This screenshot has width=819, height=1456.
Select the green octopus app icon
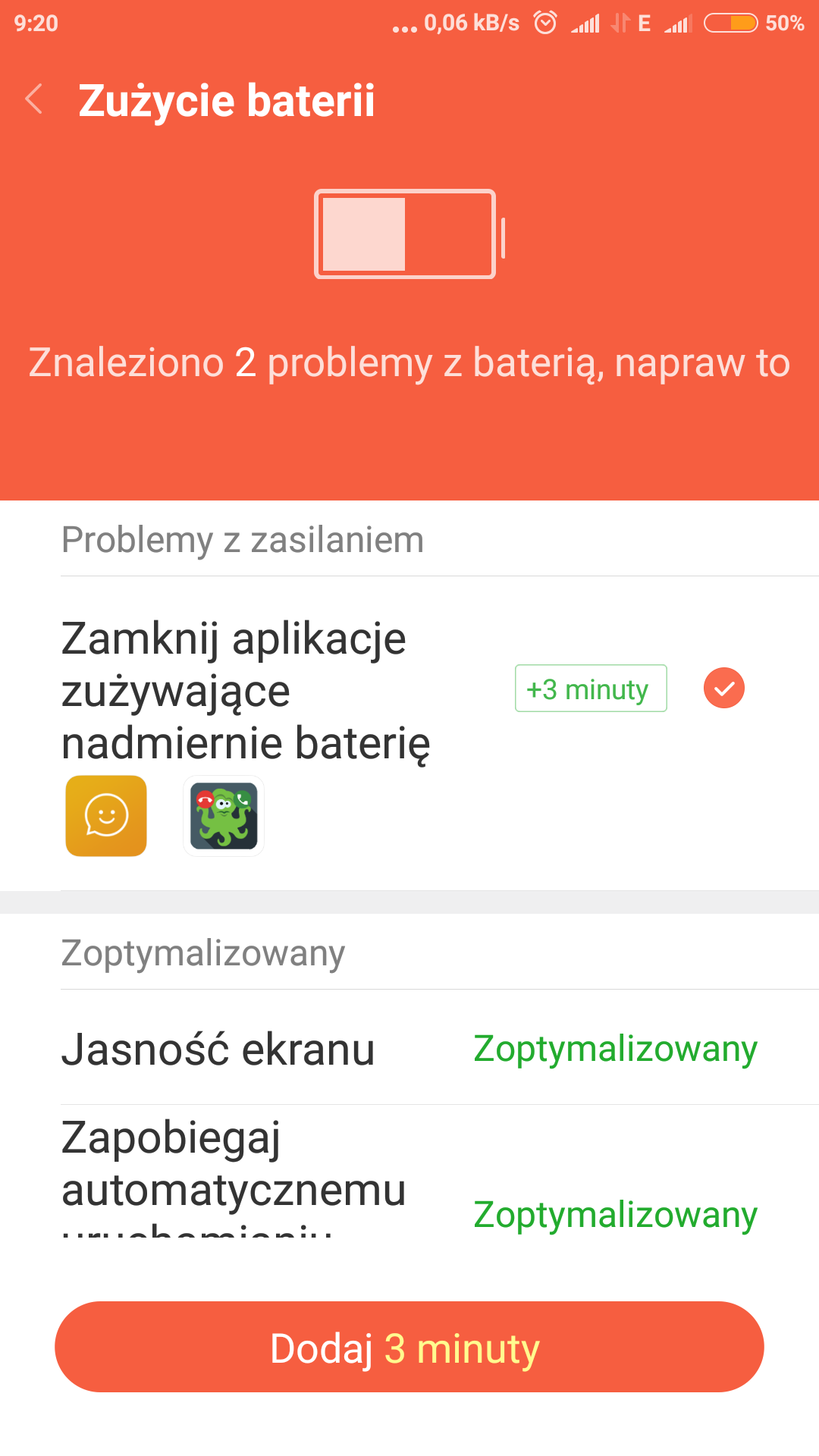pos(224,816)
